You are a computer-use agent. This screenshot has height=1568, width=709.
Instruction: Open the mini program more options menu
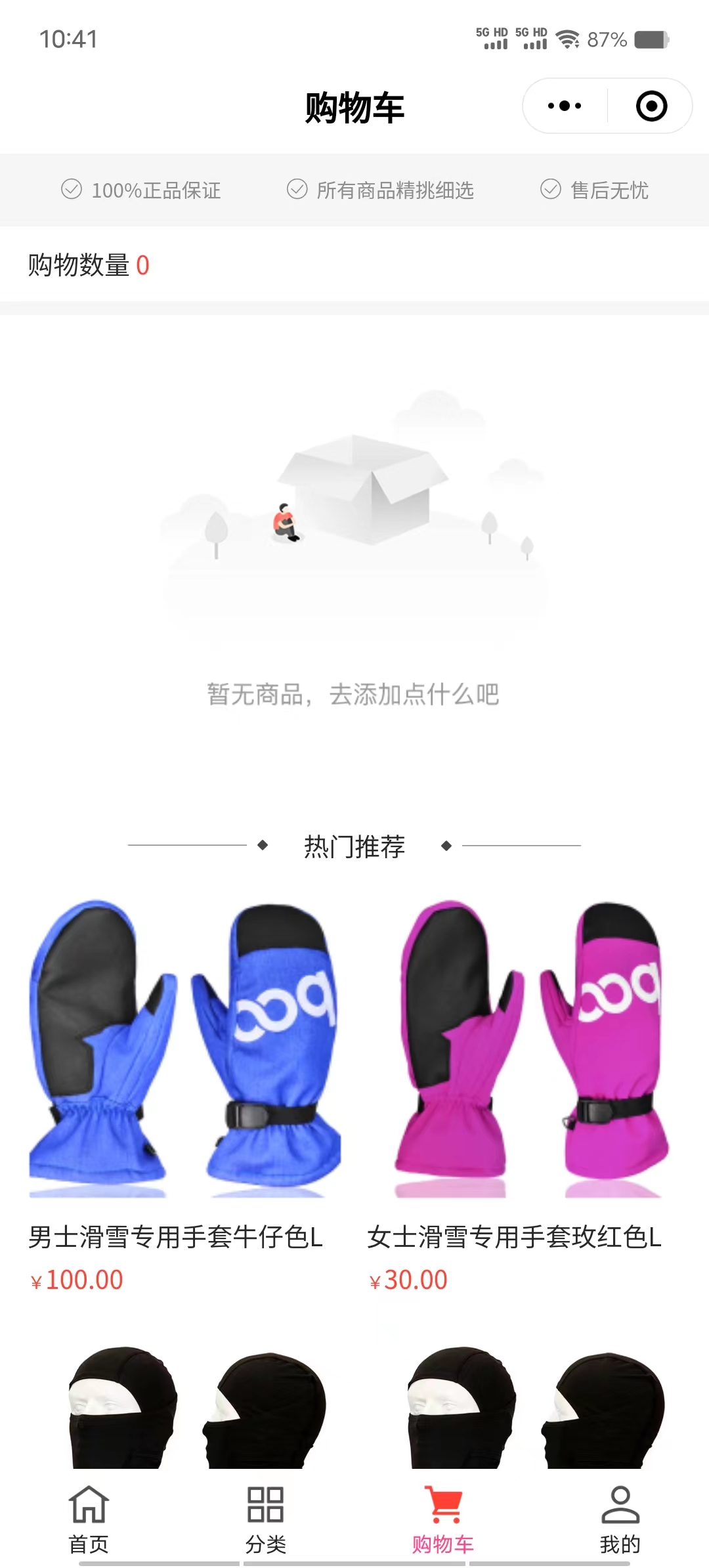565,106
